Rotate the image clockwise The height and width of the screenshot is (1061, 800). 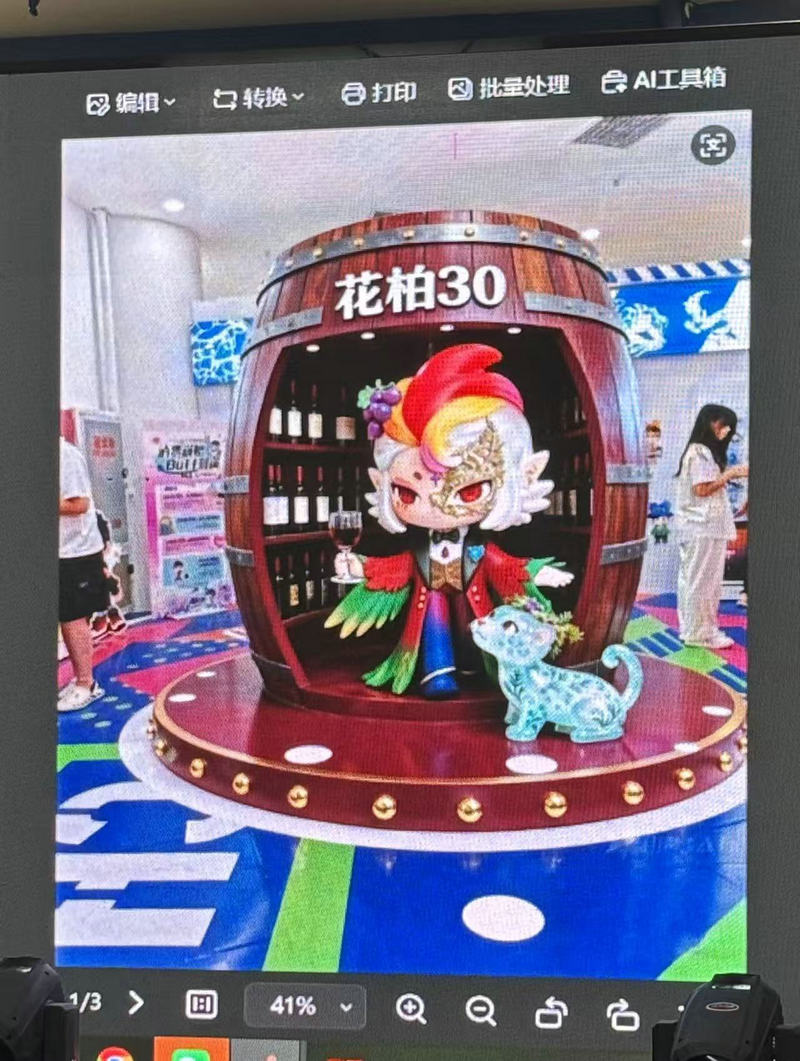click(x=622, y=1014)
